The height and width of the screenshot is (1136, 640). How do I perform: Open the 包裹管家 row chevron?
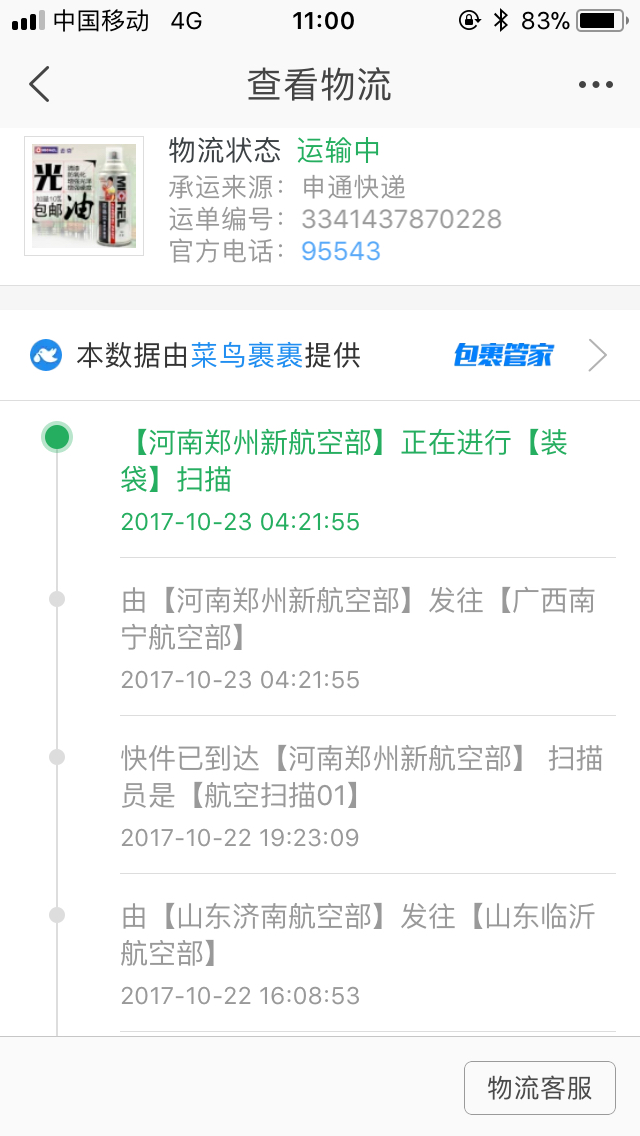click(x=597, y=356)
